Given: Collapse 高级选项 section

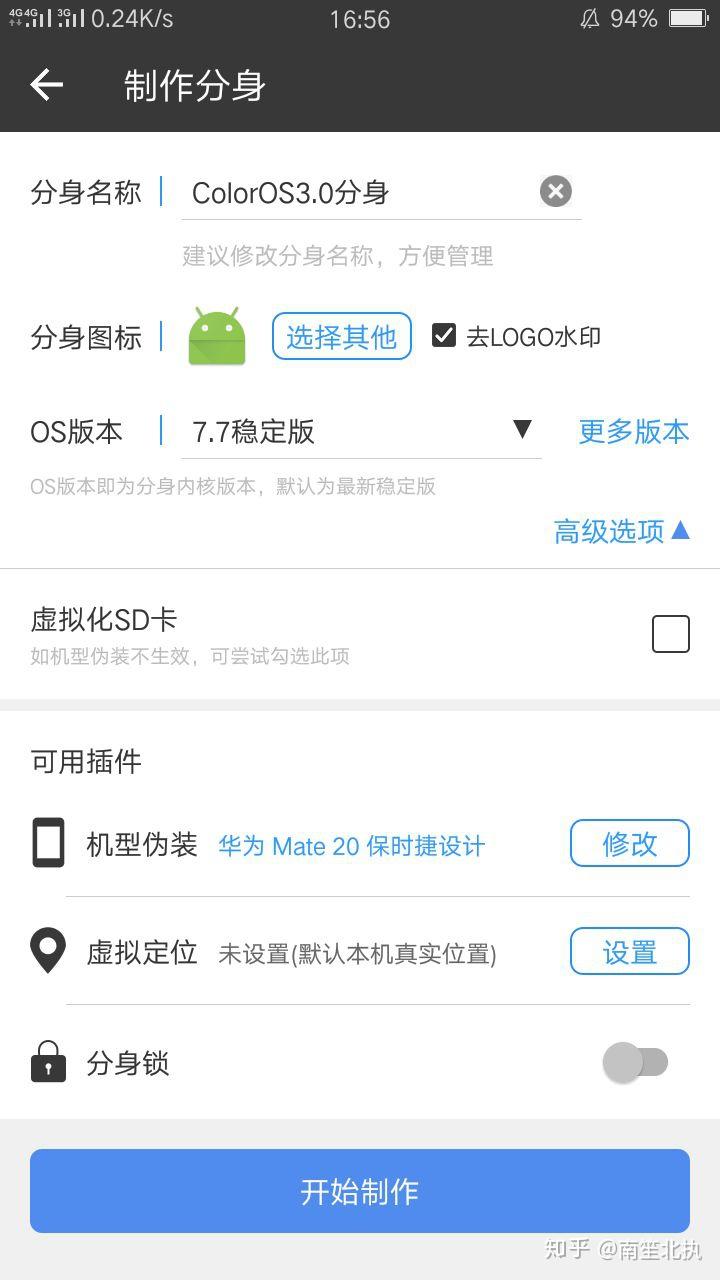Looking at the screenshot, I should click(622, 531).
